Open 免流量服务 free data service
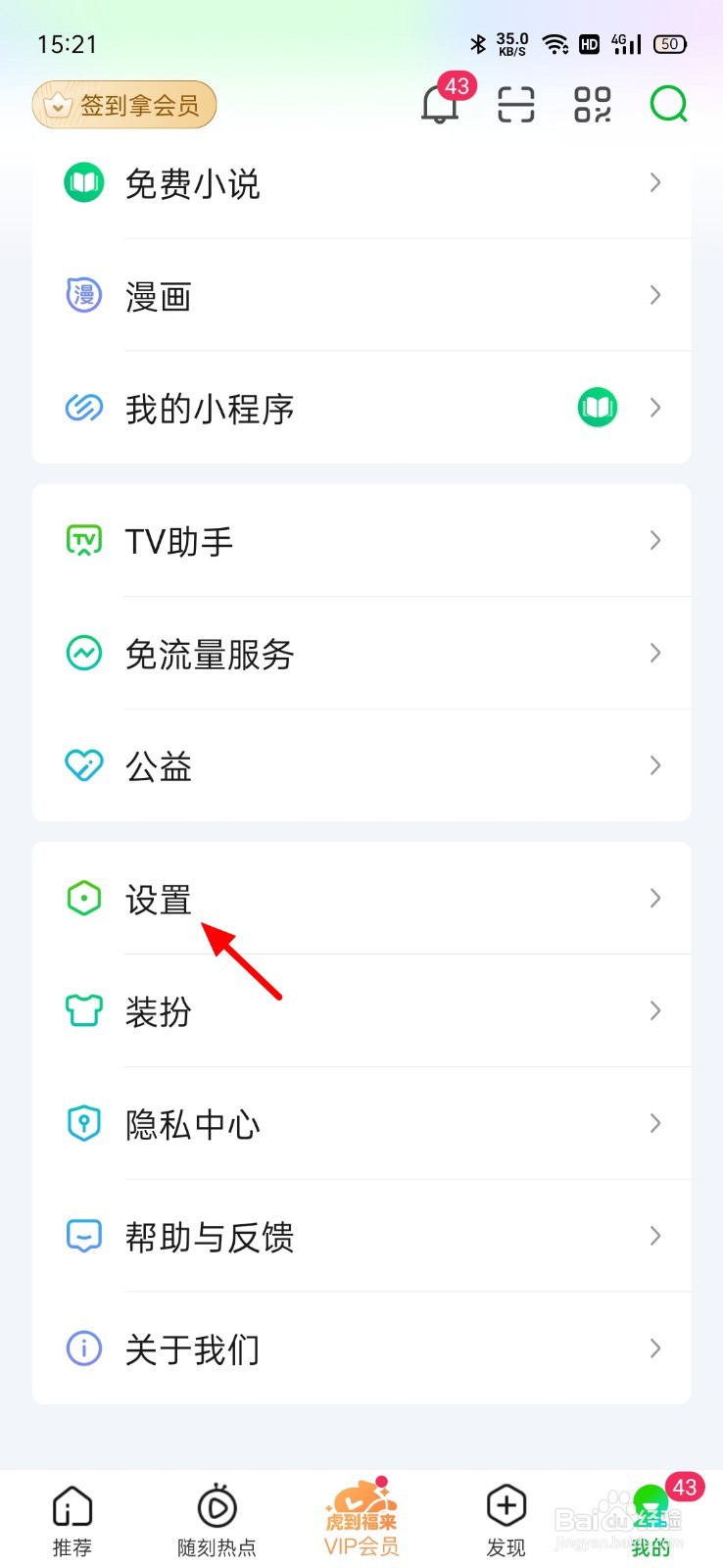 point(209,654)
